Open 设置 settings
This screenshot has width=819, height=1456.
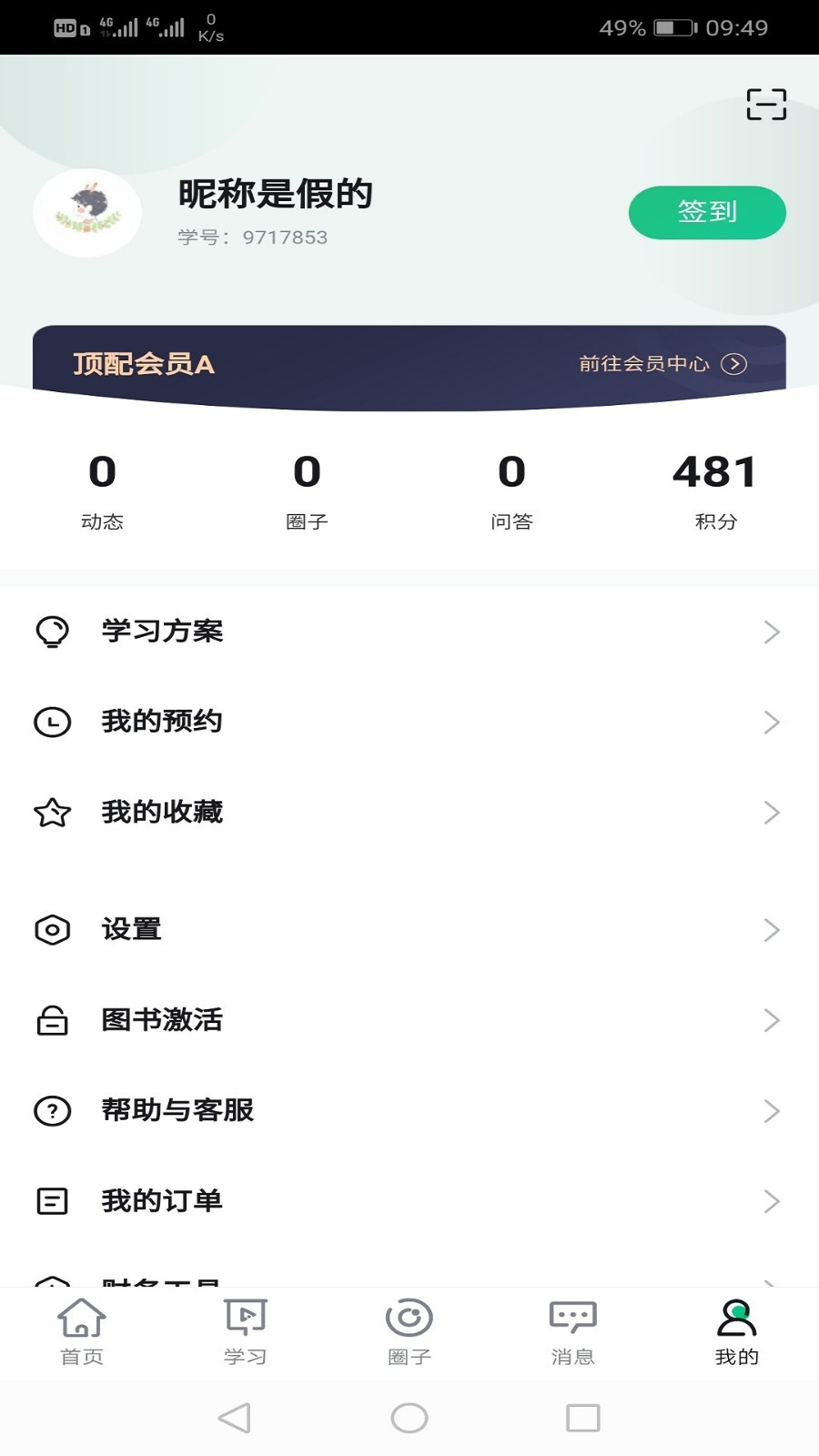[x=409, y=929]
